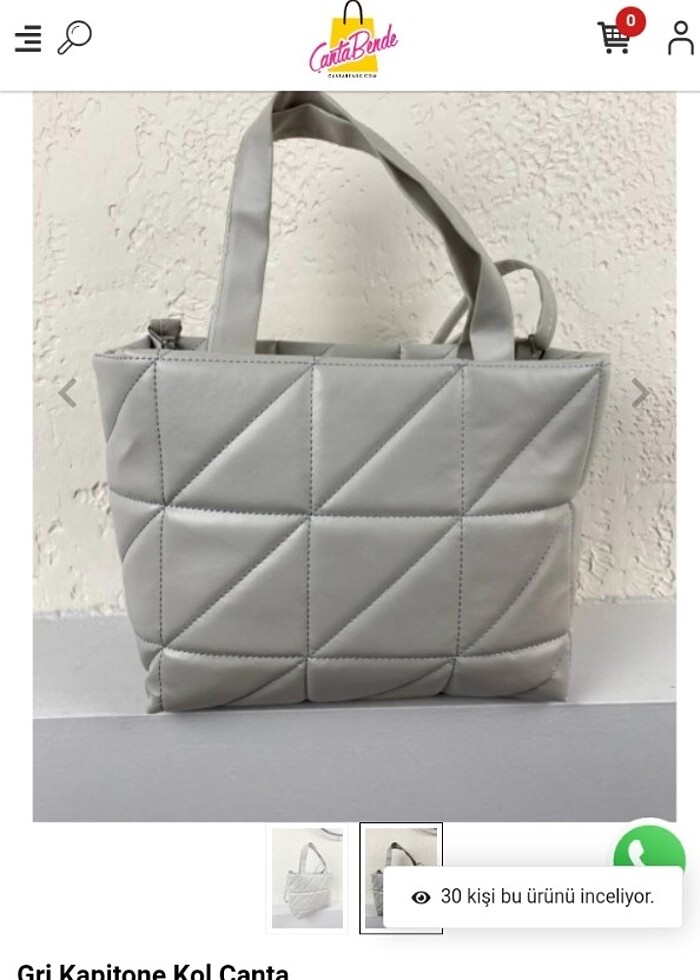
Task: Select the first bag thumbnail
Action: (x=307, y=877)
